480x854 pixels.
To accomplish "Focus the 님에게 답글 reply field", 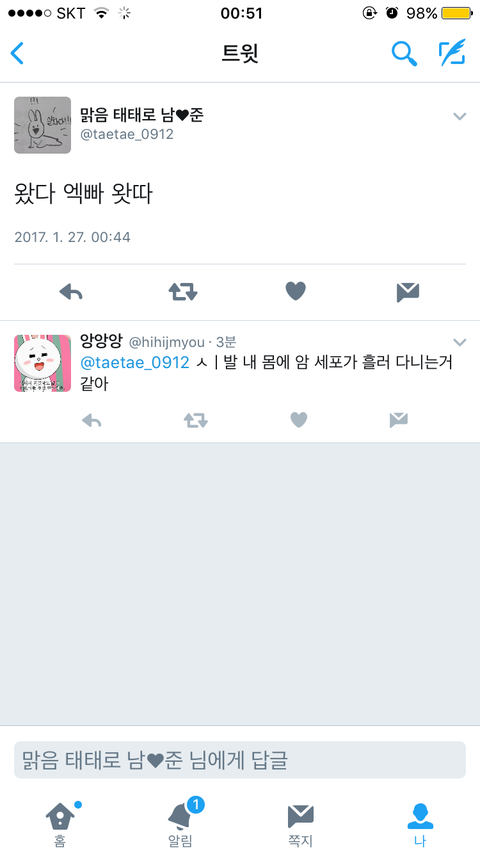I will click(240, 760).
